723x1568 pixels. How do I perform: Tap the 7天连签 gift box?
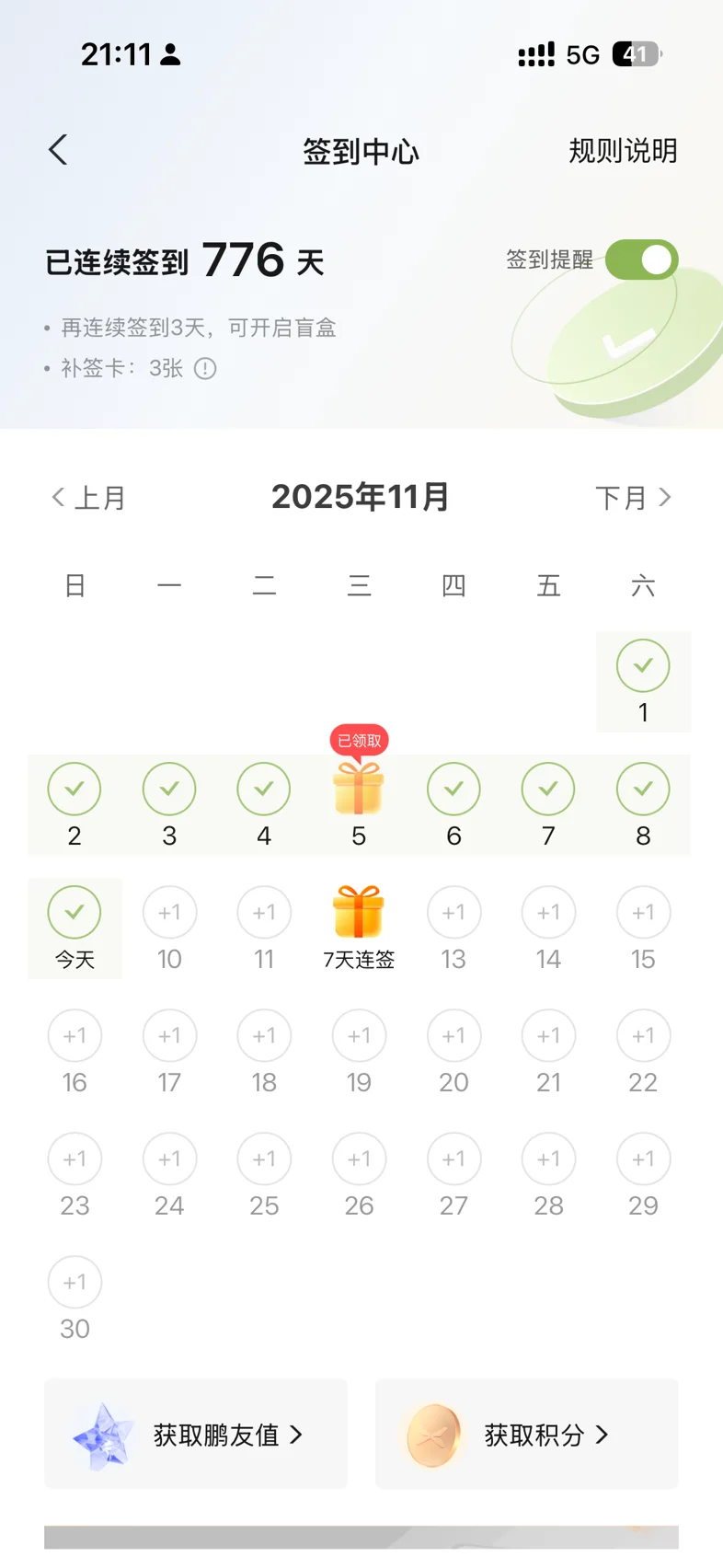click(359, 914)
